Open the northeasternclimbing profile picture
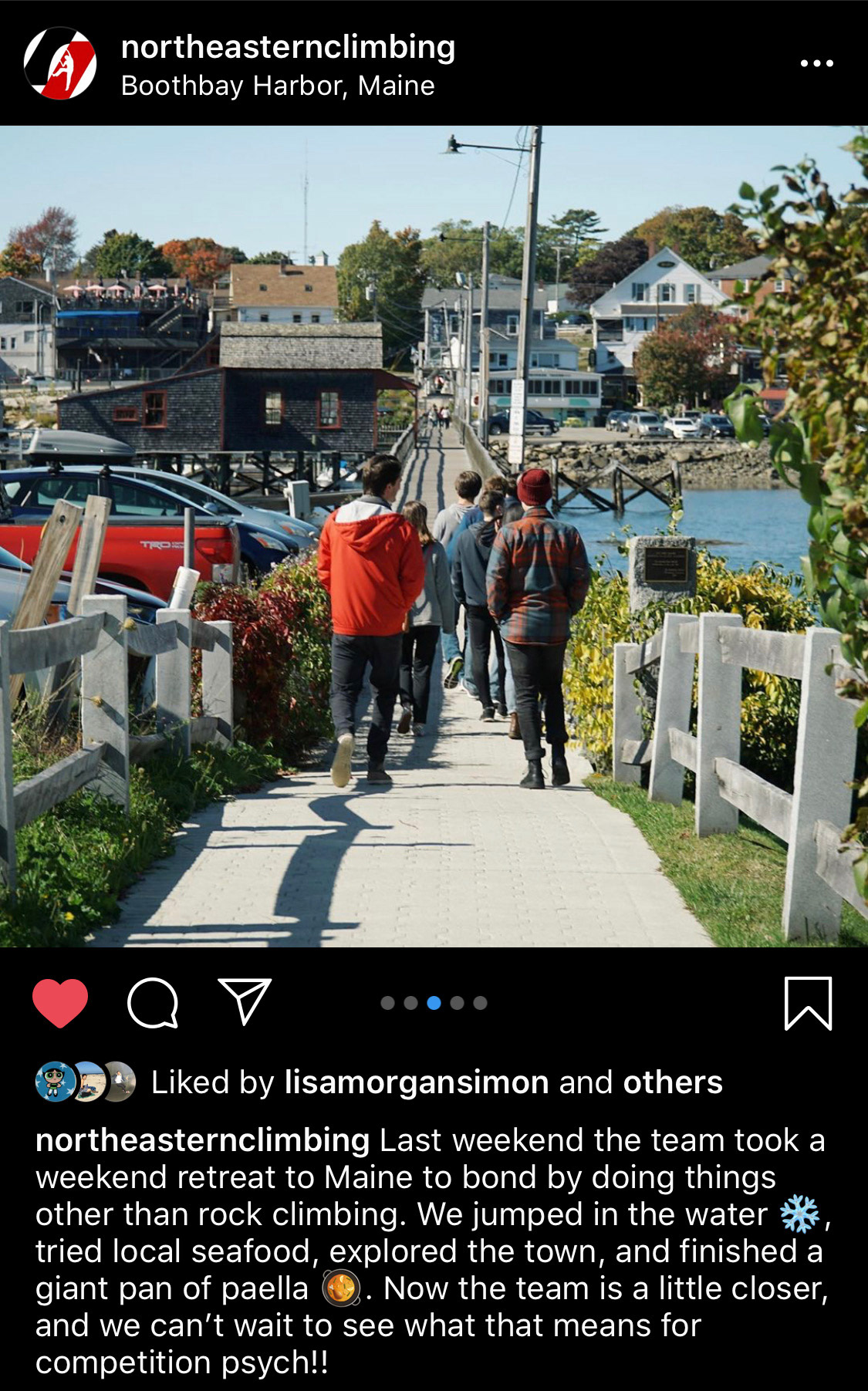868x1391 pixels. click(60, 63)
